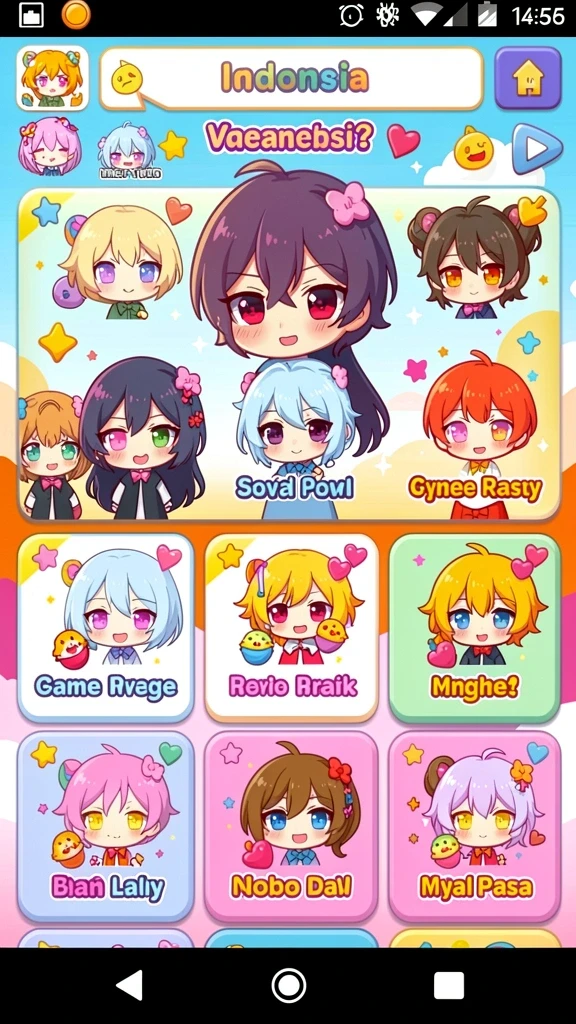Screen dimensions: 576x1024
Task: Select the Myal Pasa card
Action: 475,825
